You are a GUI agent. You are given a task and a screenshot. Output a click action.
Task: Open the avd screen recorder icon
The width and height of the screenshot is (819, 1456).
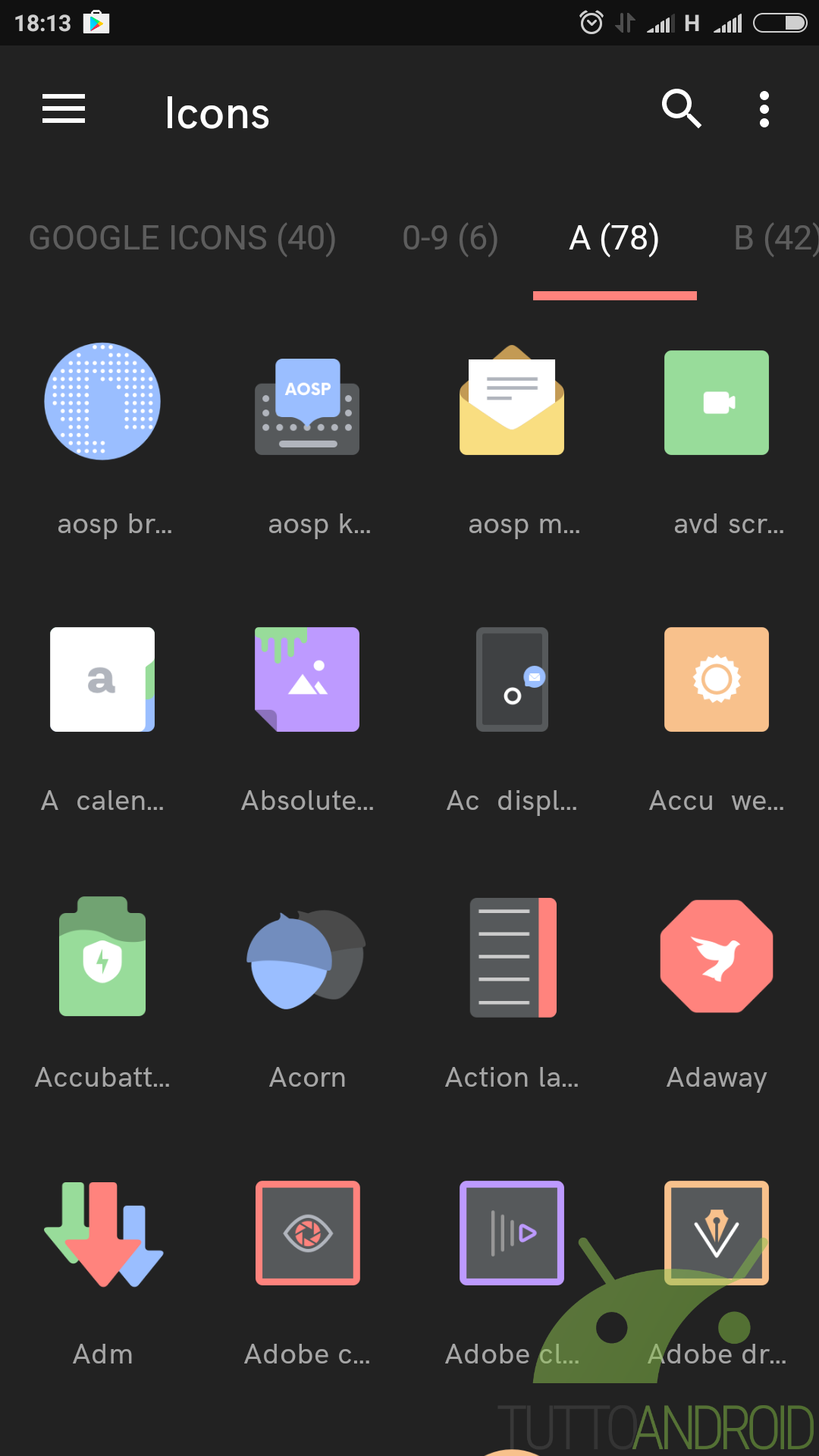tap(717, 403)
